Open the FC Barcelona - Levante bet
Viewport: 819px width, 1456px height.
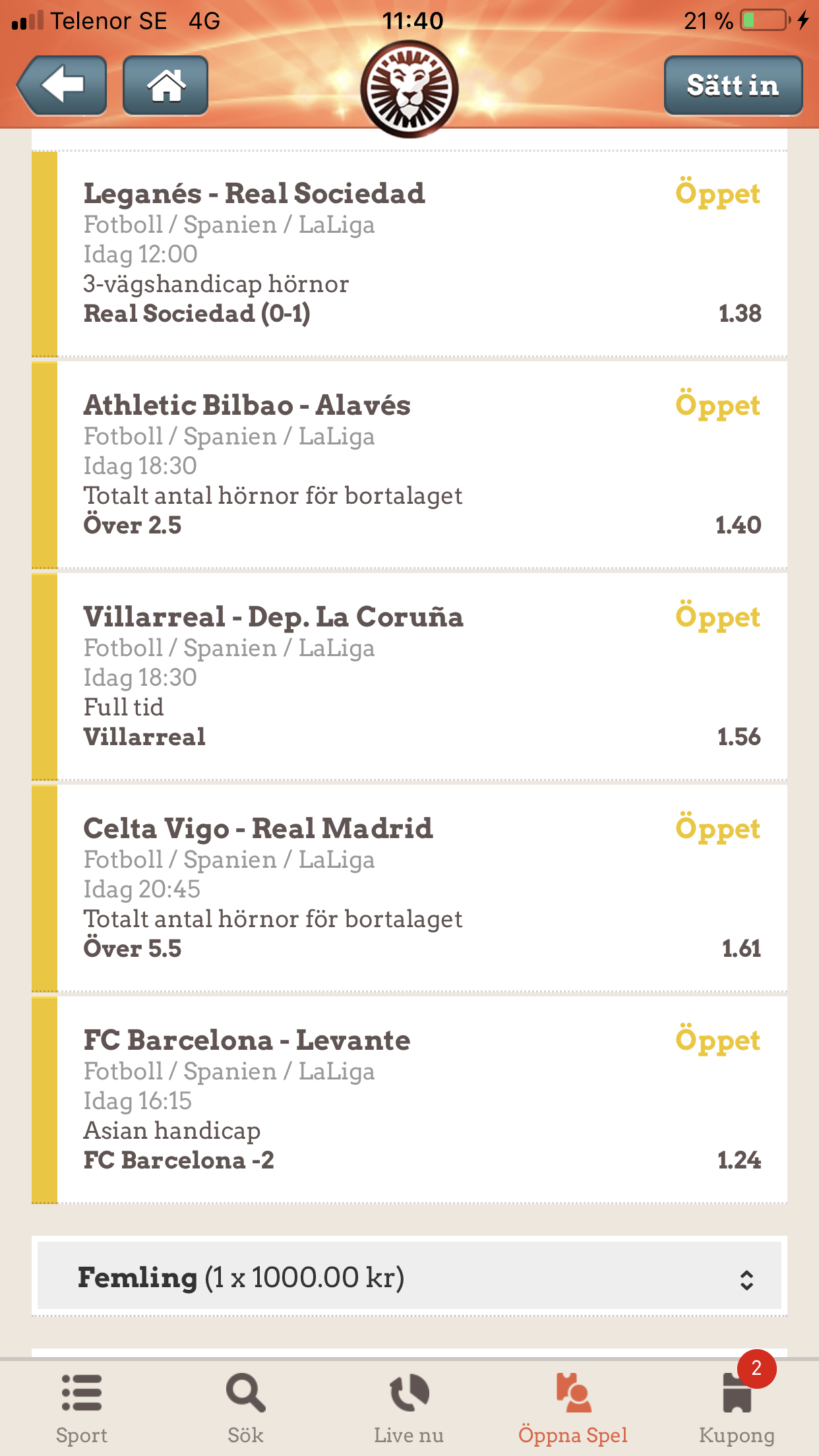409,1101
